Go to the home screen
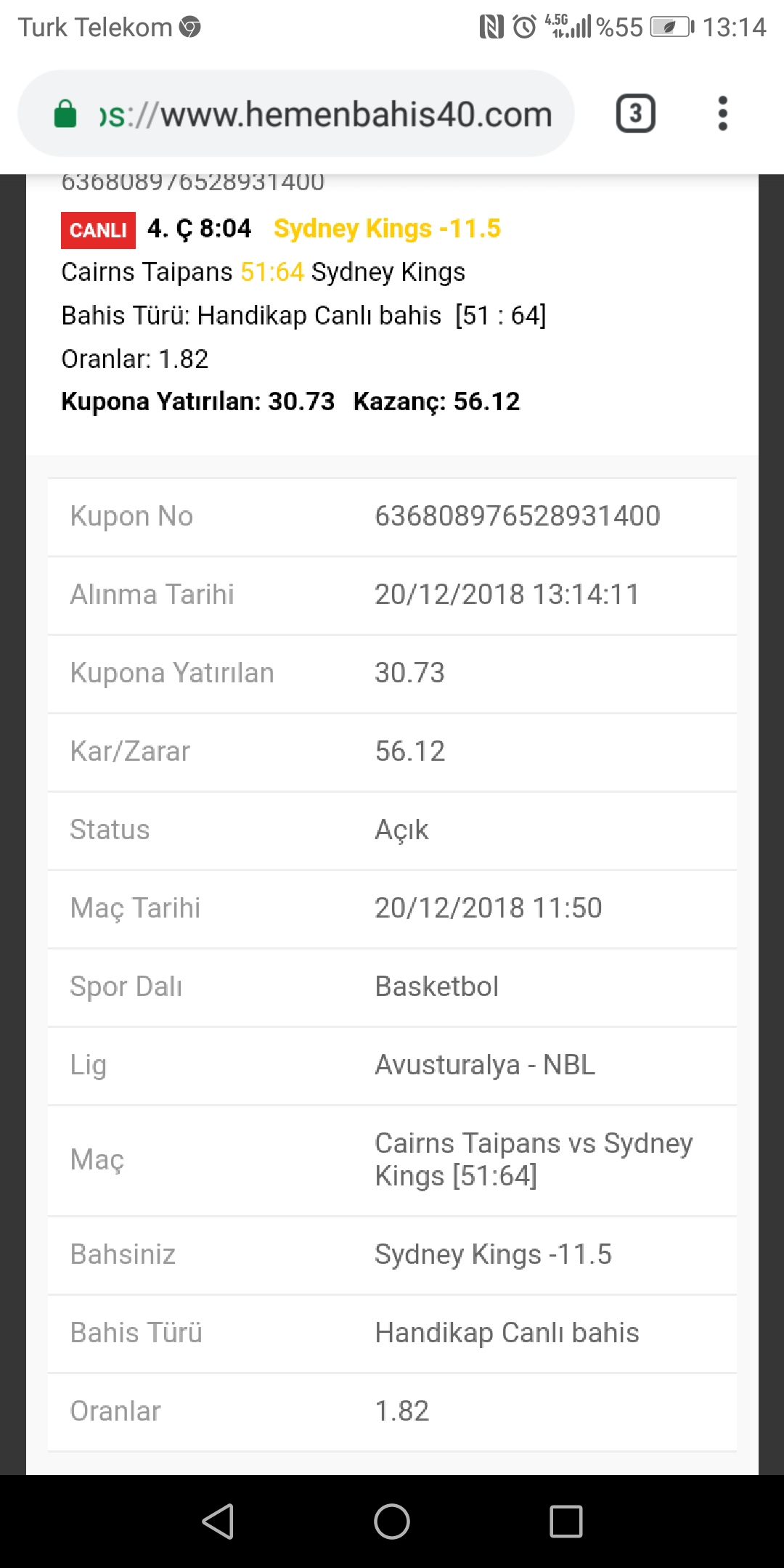Image resolution: width=784 pixels, height=1568 pixels. pyautogui.click(x=392, y=1522)
